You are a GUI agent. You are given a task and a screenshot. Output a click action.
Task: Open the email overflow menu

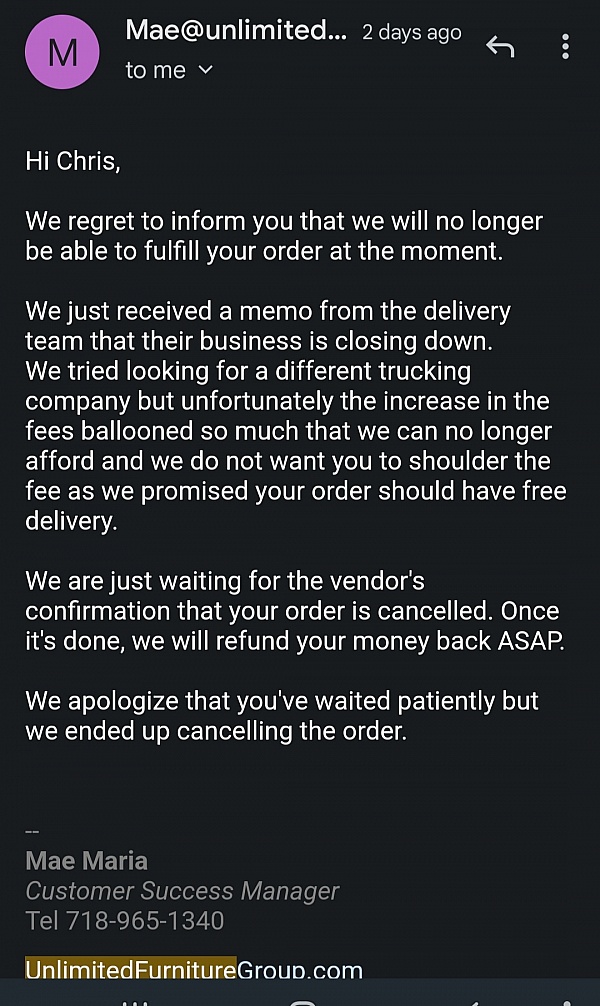coord(565,46)
